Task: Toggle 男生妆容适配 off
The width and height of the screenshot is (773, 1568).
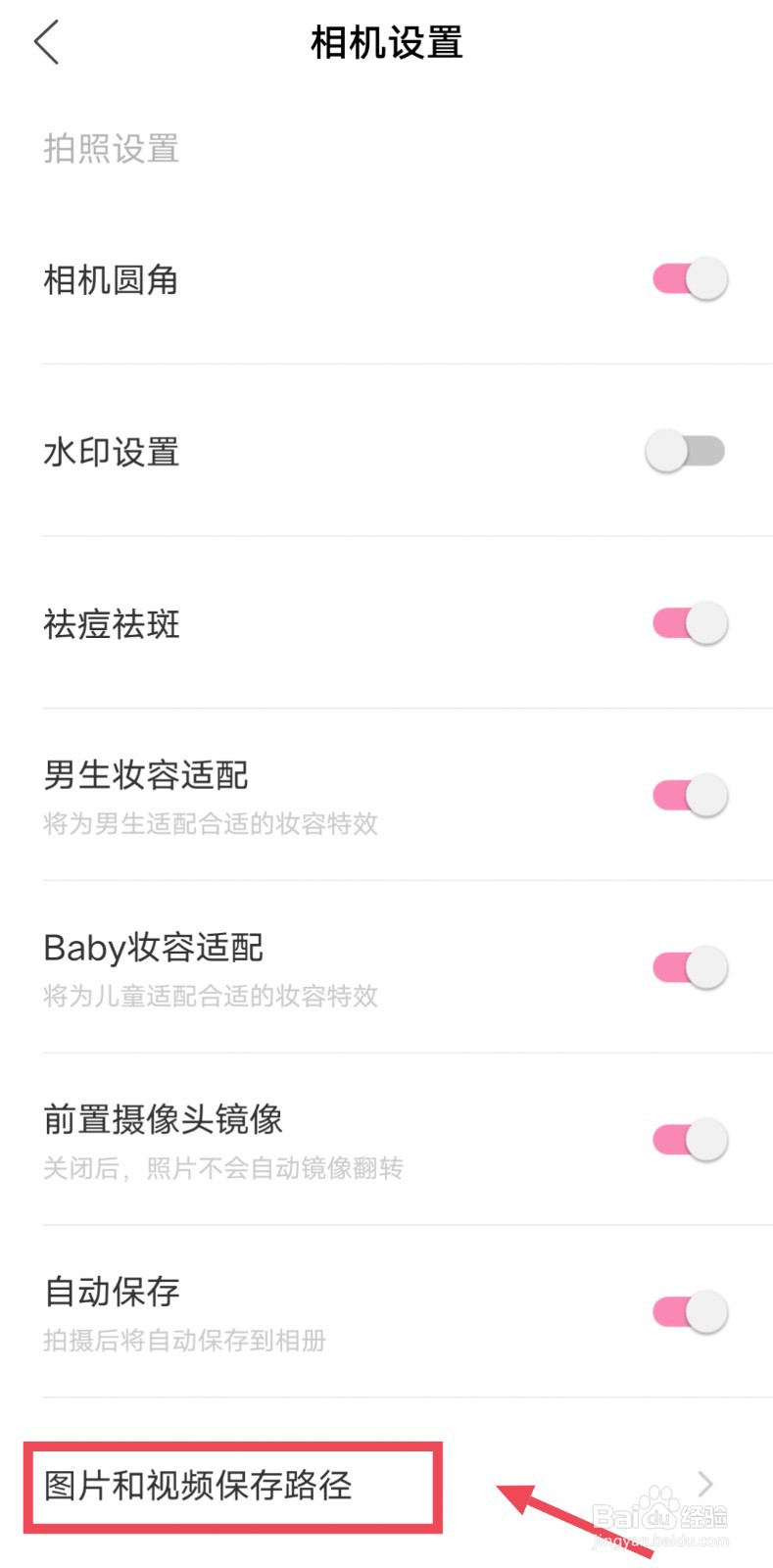Action: (x=690, y=795)
